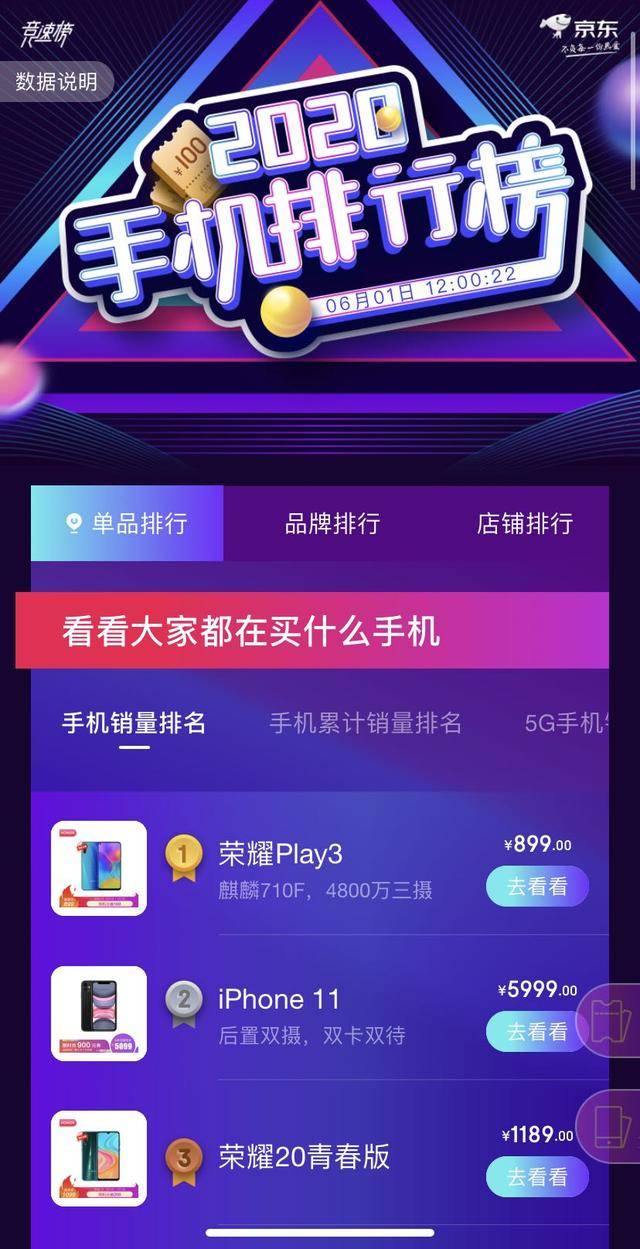Open the 荣耀20青春版 product image
Viewport: 640px width, 1249px height.
(99, 1158)
